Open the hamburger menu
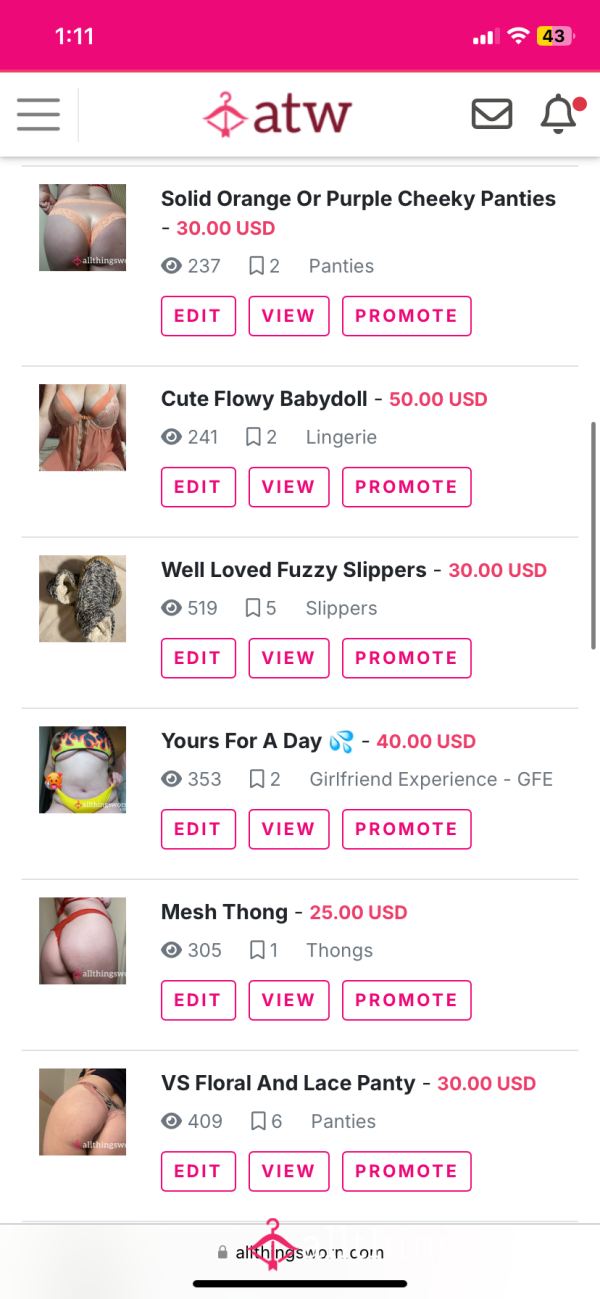The width and height of the screenshot is (600, 1299). (38, 114)
